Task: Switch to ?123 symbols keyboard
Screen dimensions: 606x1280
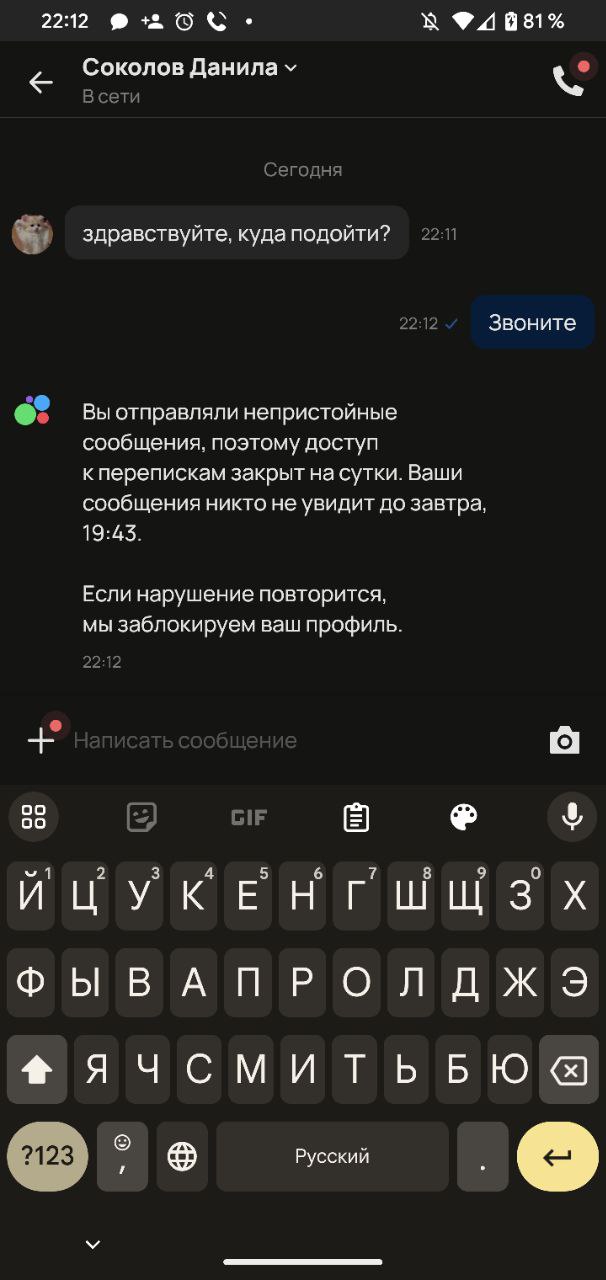Action: (48, 1157)
